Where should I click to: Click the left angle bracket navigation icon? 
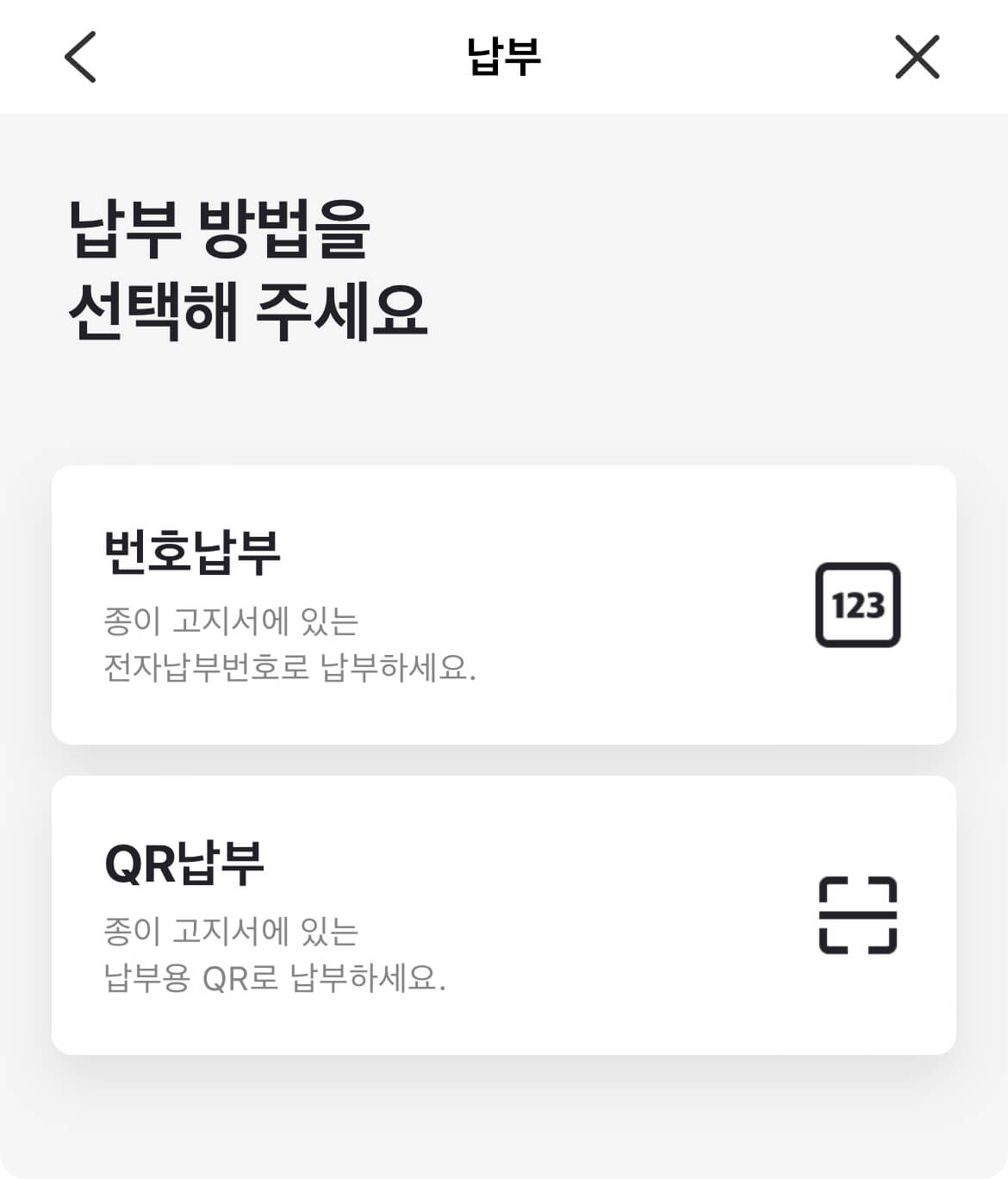pos(78,57)
